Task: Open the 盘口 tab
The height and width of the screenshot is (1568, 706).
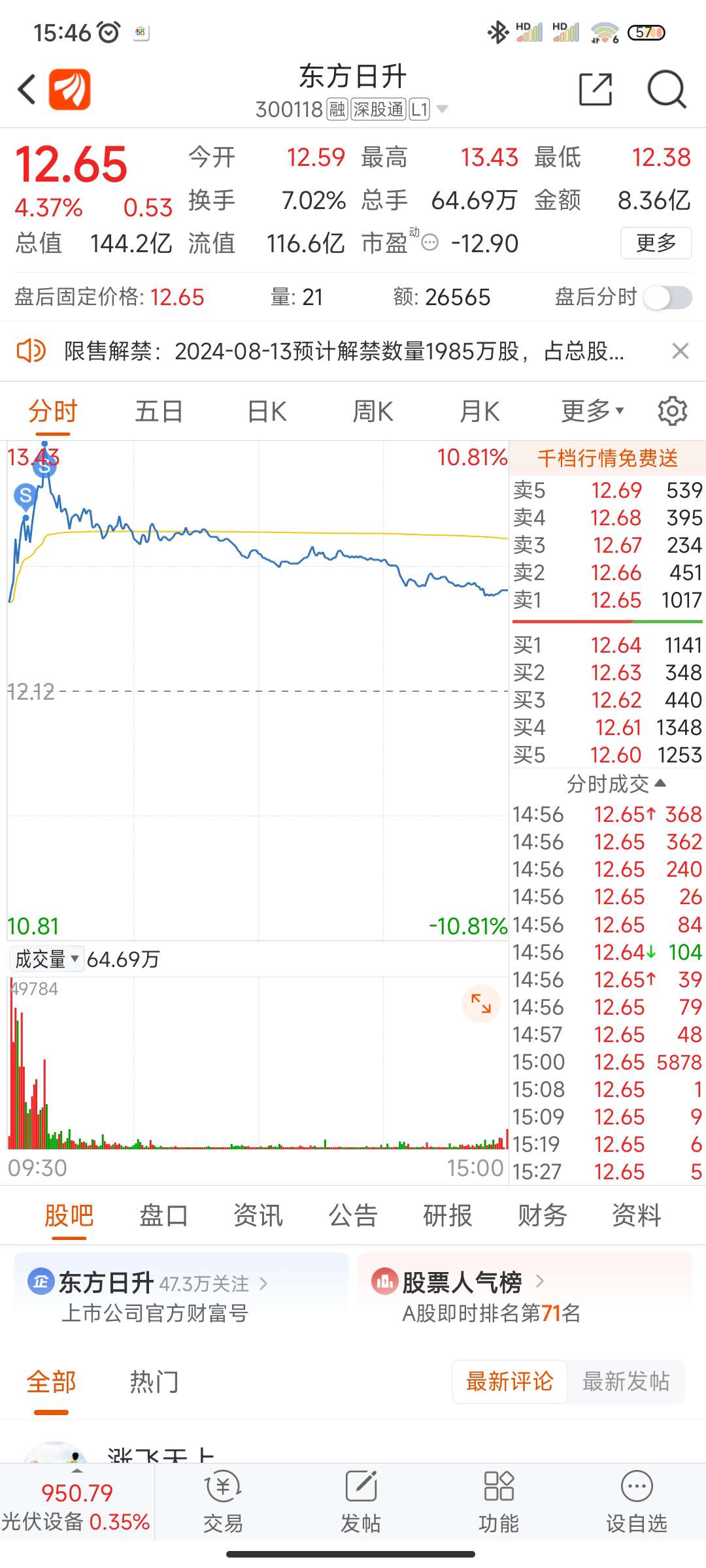Action: pyautogui.click(x=163, y=1216)
